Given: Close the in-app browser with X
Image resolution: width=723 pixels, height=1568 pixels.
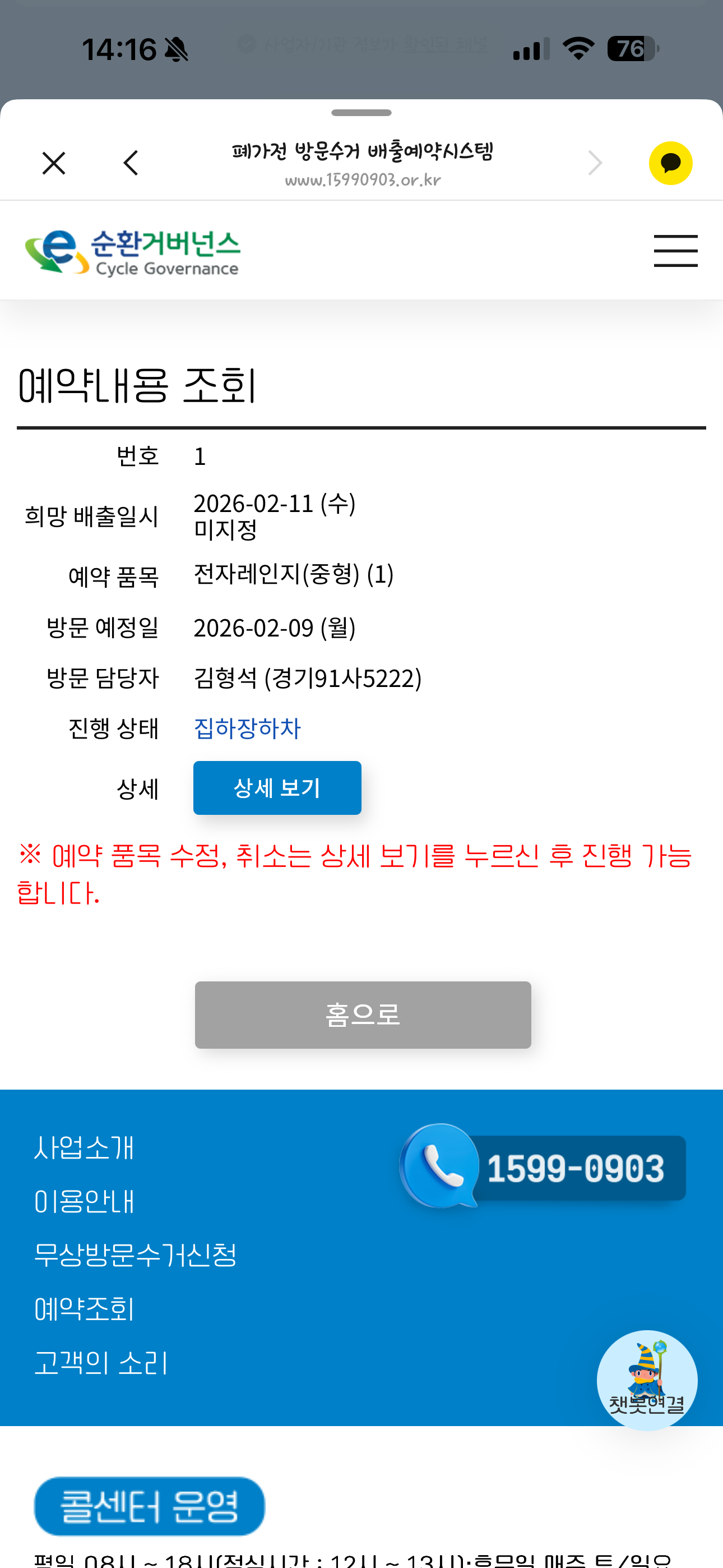Looking at the screenshot, I should (x=54, y=163).
